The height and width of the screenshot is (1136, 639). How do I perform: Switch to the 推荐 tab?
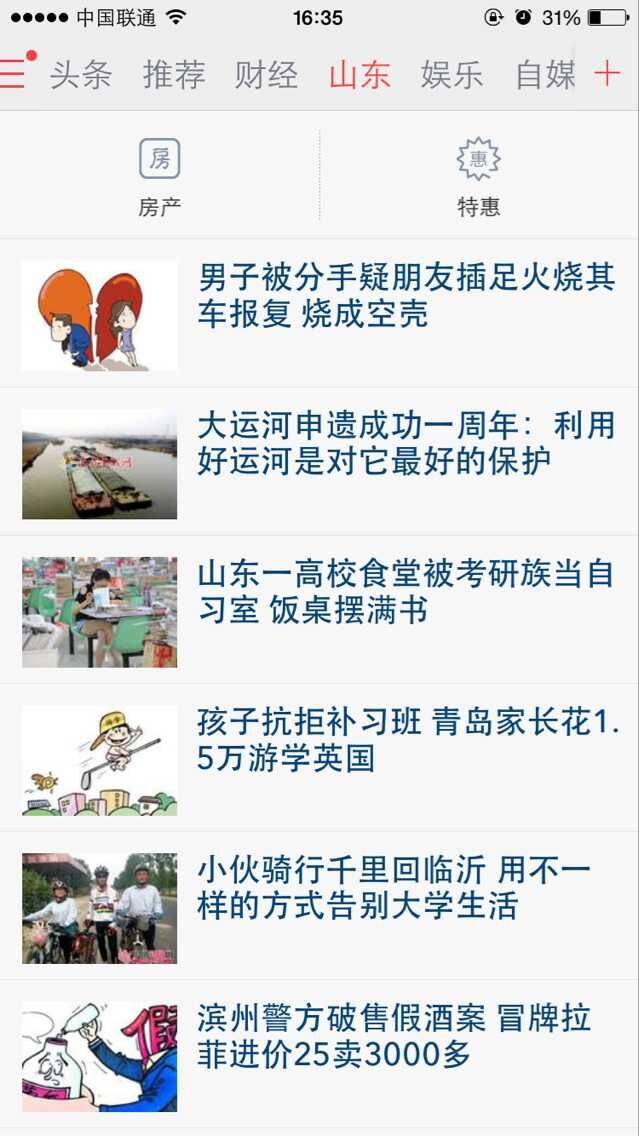173,75
